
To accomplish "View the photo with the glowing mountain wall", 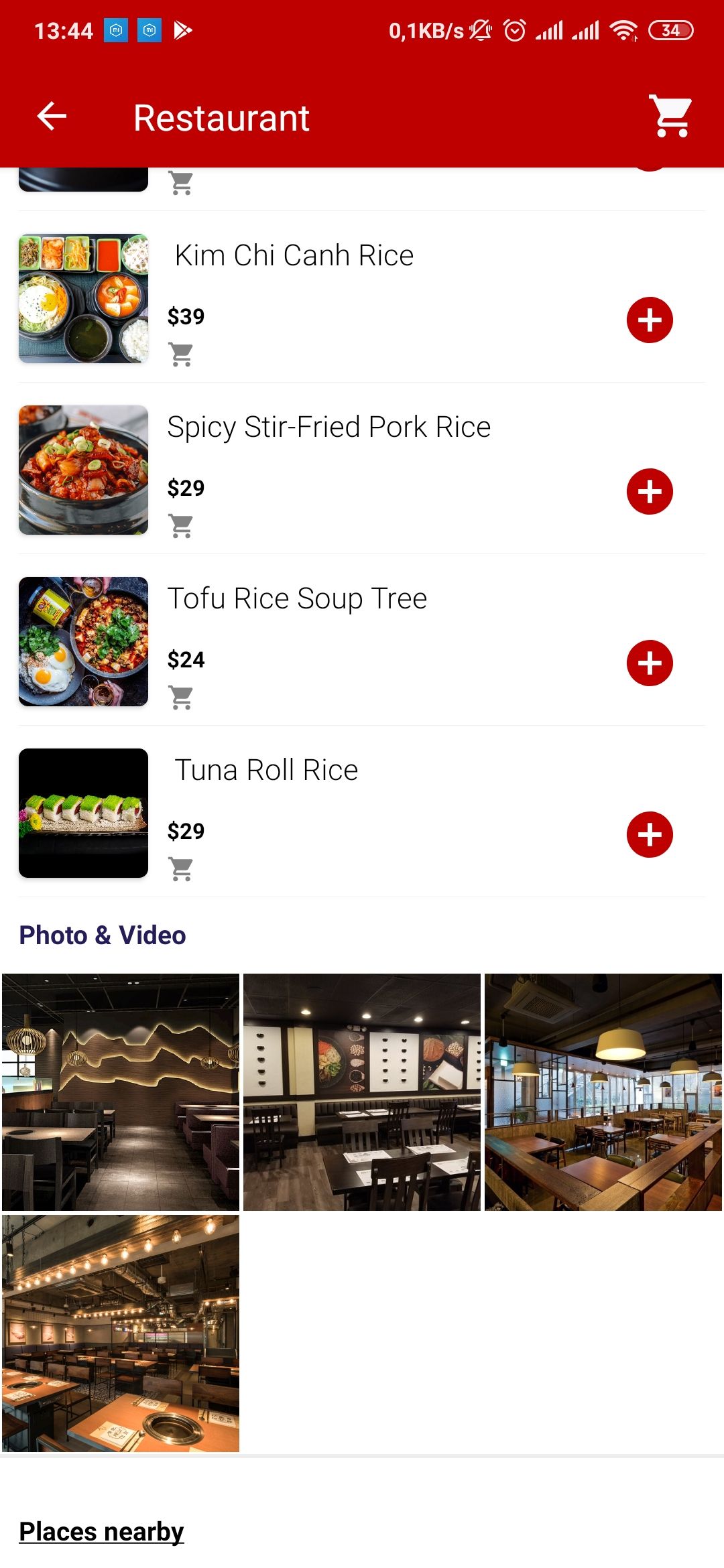I will click(121, 1092).
